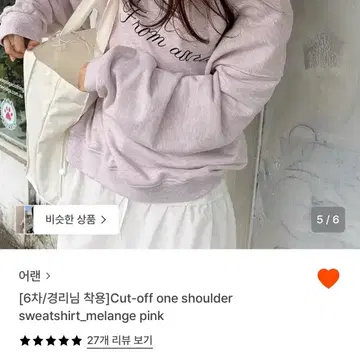Image resolution: width=360 pixels, height=360 pixels.
Task: Open the 어랜 brand store link
Action: (x=34, y=276)
